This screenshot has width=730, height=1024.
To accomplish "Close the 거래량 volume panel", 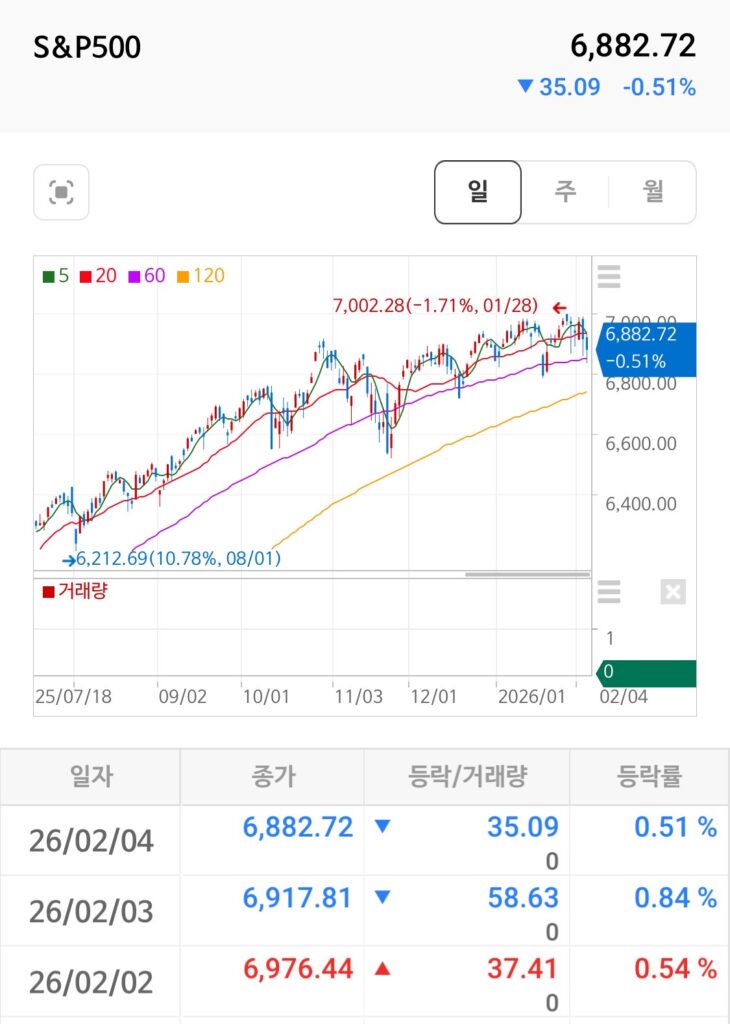I will 673,593.
